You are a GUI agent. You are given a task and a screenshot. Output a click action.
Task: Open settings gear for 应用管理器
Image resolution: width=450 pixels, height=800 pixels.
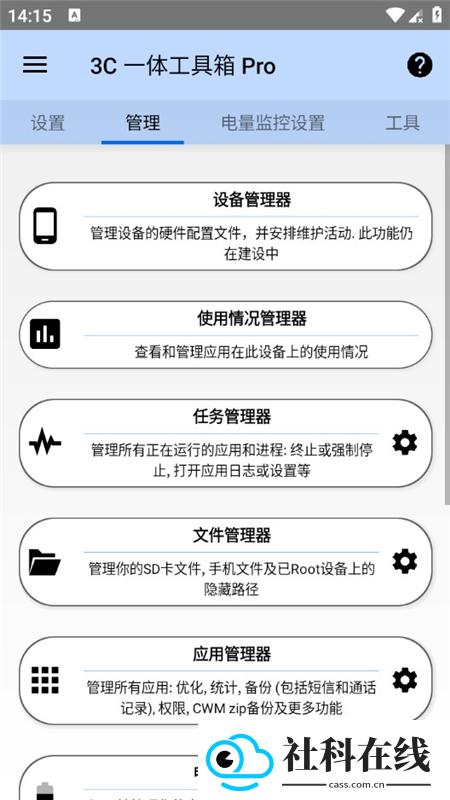coord(405,681)
